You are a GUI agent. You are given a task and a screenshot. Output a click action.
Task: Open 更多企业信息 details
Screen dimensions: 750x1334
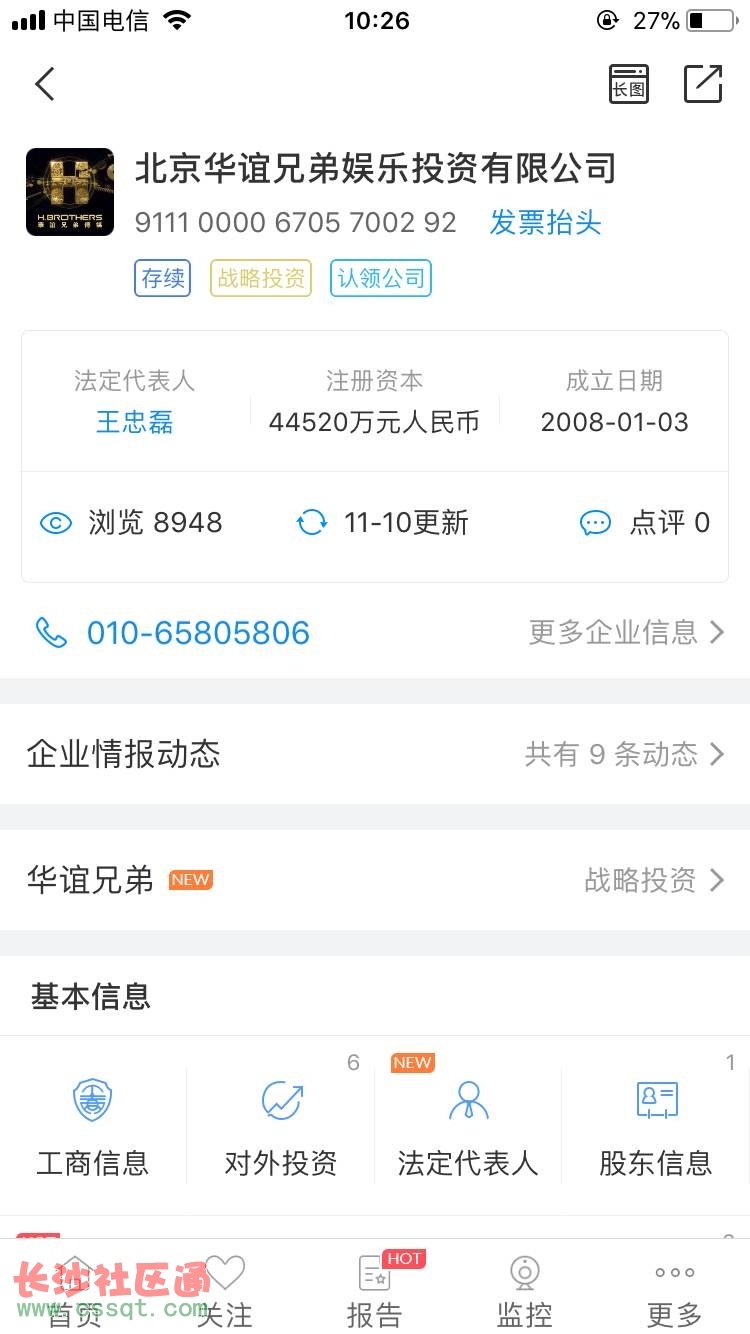click(626, 633)
